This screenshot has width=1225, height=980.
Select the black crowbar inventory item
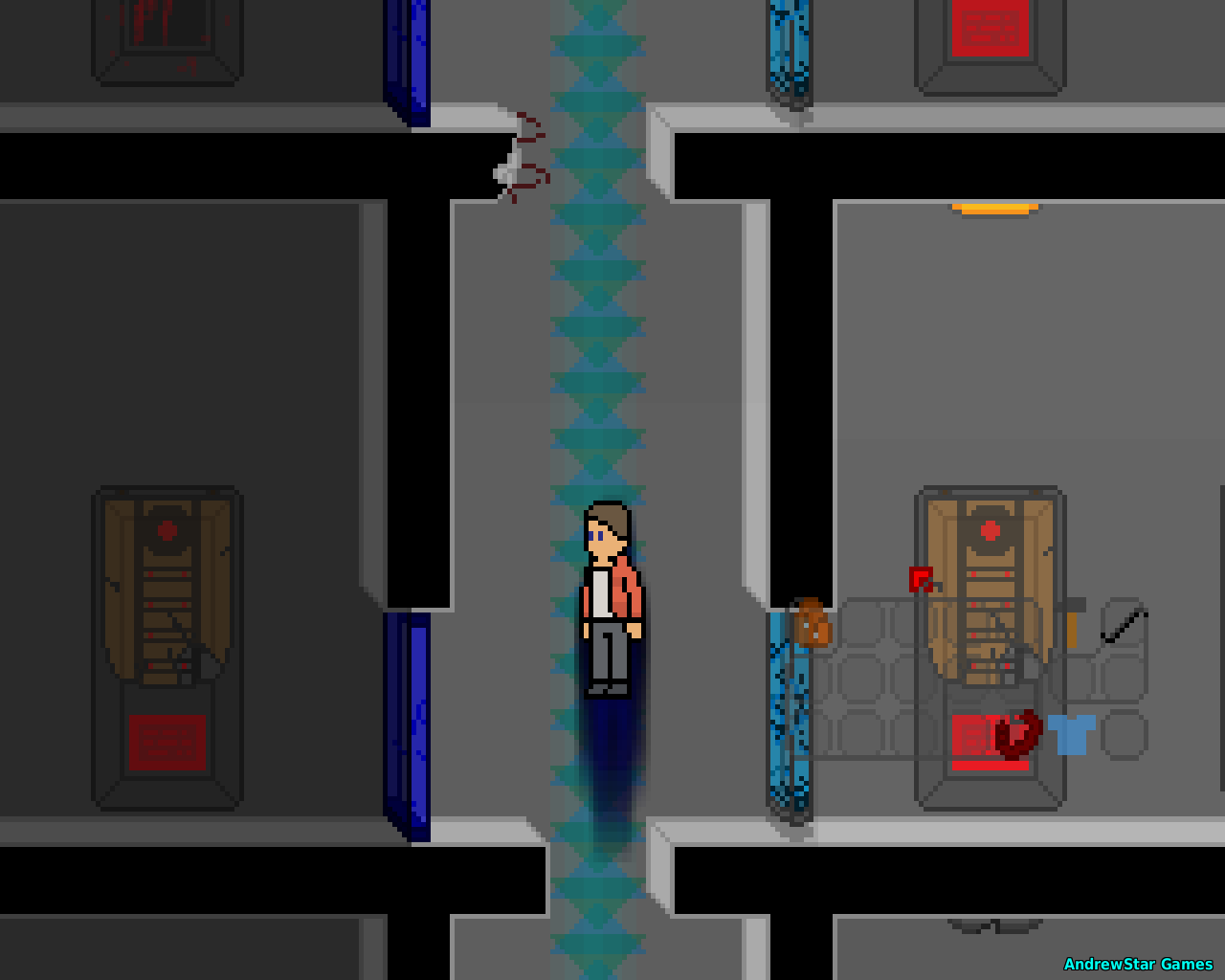[x=1124, y=625]
